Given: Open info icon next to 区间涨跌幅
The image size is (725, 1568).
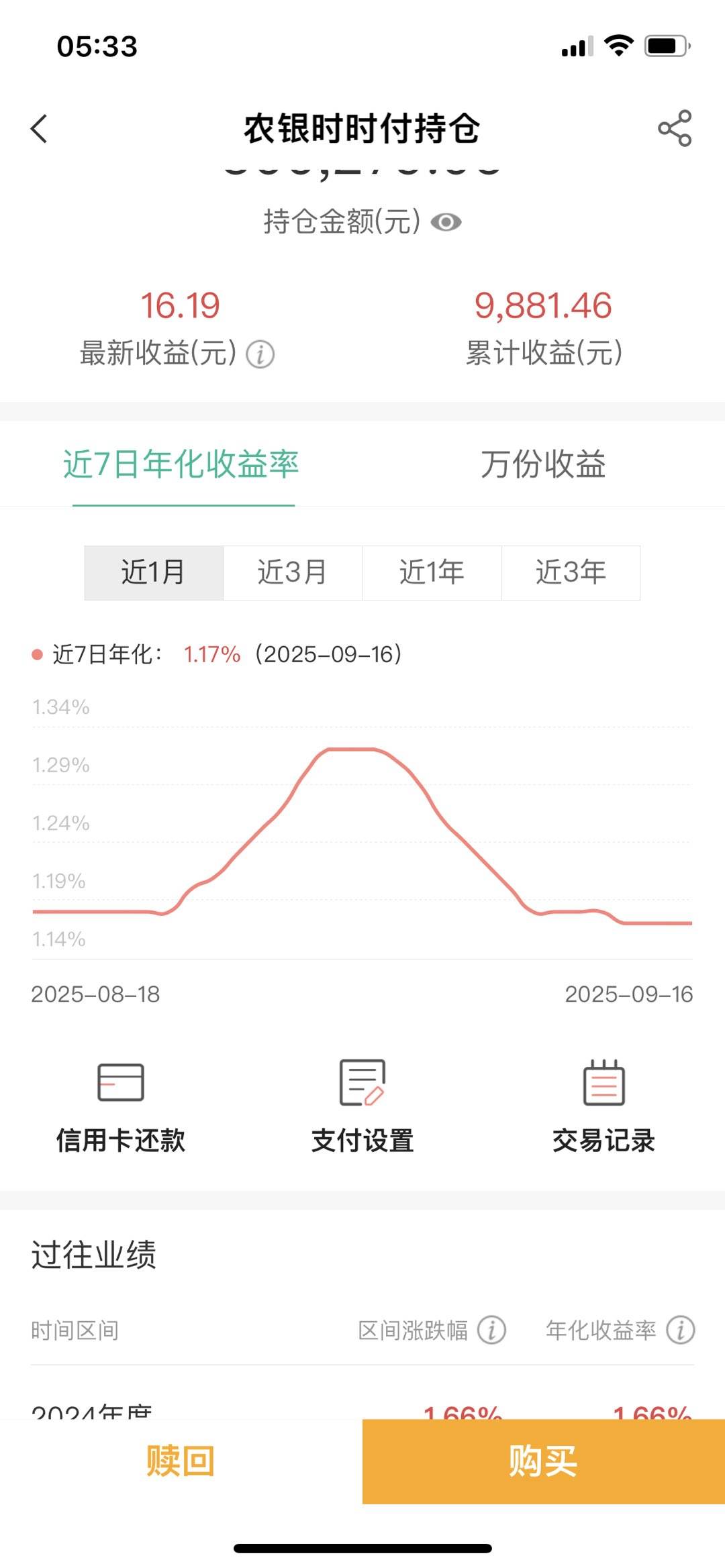Looking at the screenshot, I should [491, 1330].
